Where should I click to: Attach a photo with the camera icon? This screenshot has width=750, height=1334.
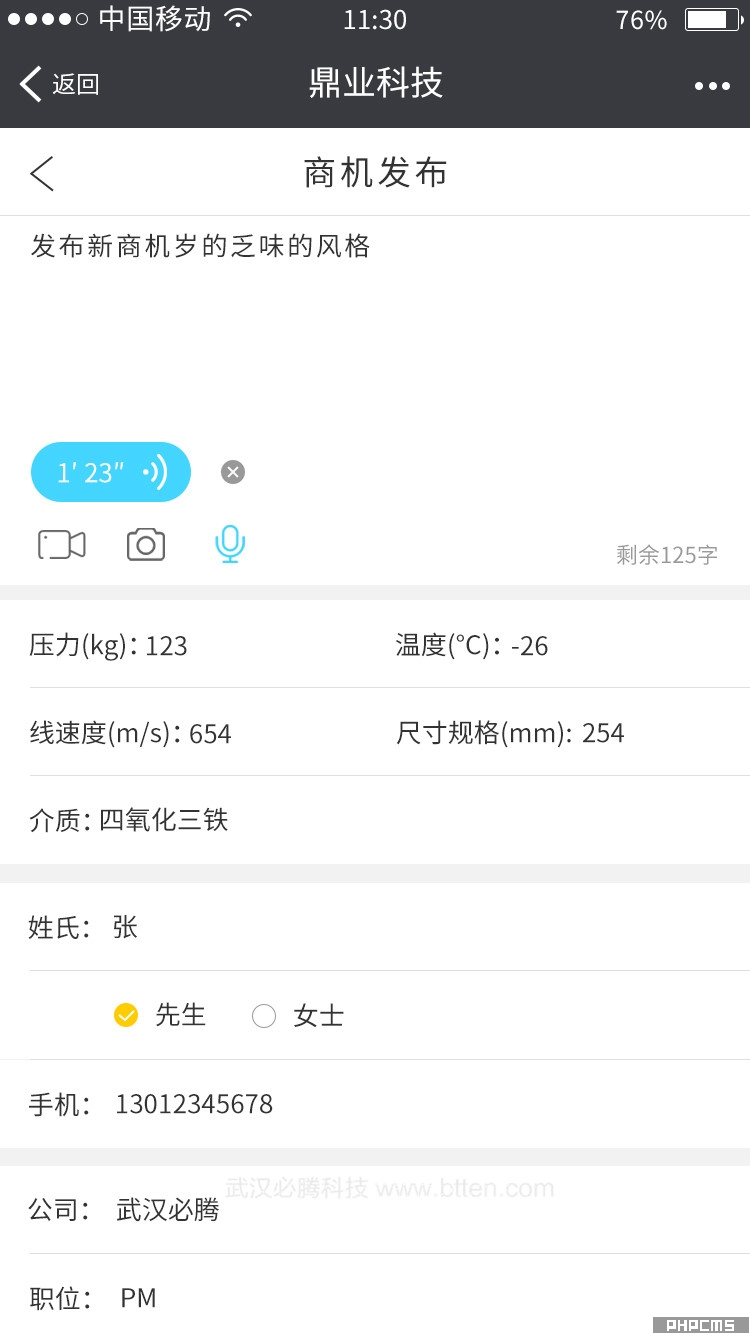[146, 545]
